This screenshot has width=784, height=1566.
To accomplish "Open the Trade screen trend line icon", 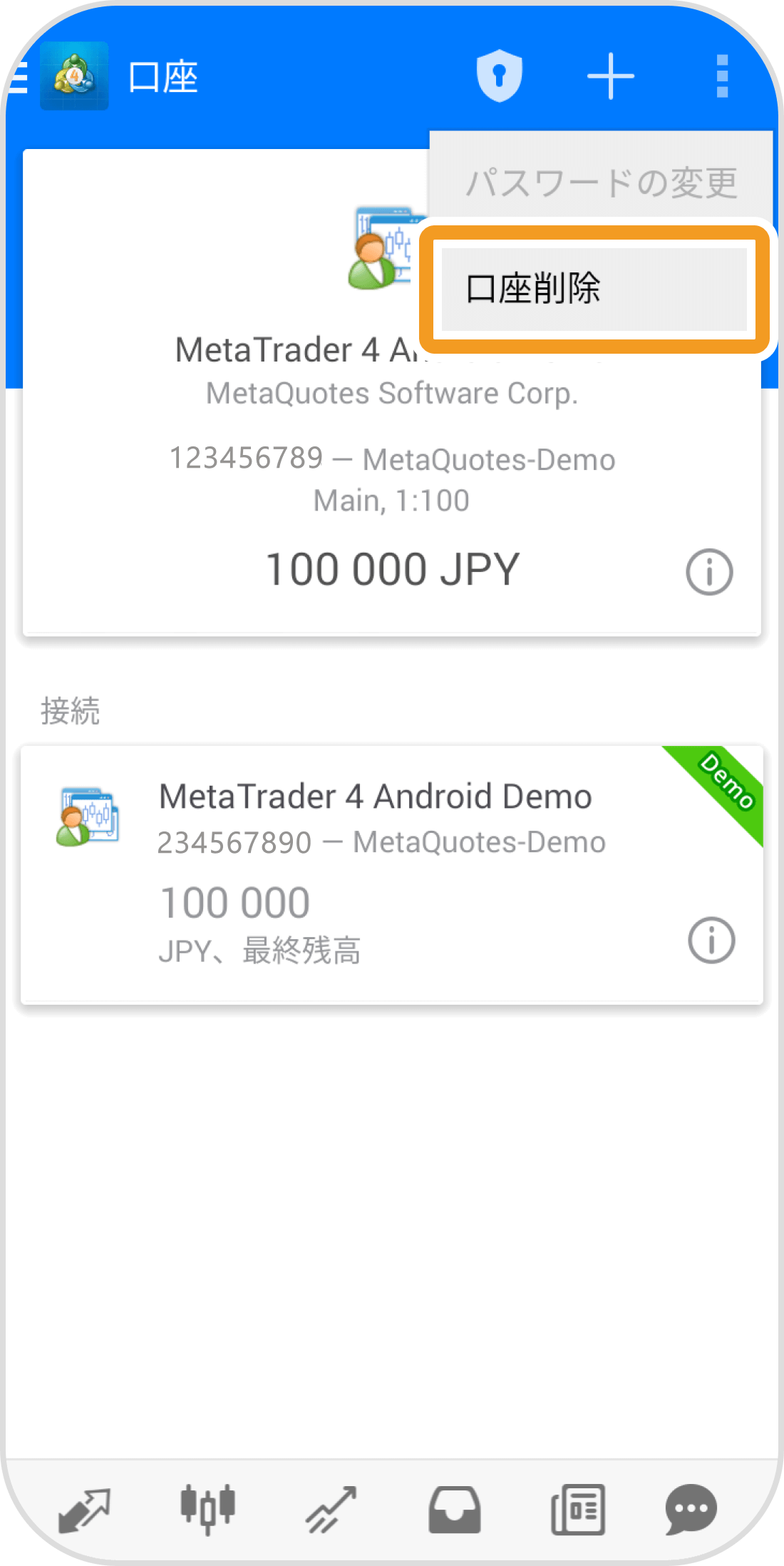I will 331,1507.
